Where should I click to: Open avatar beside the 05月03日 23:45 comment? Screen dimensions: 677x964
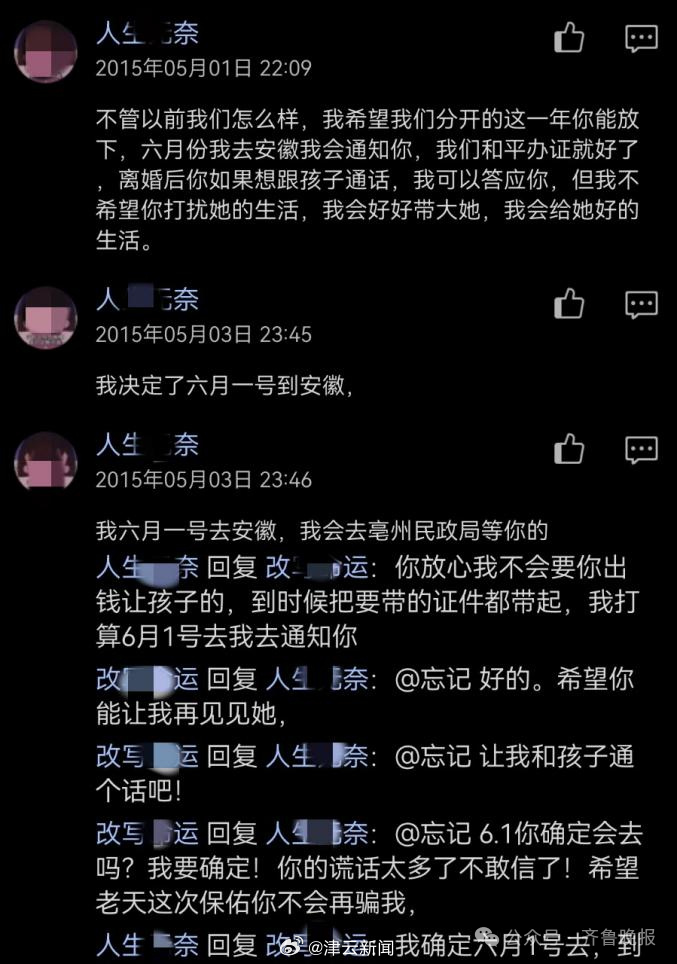point(45,317)
